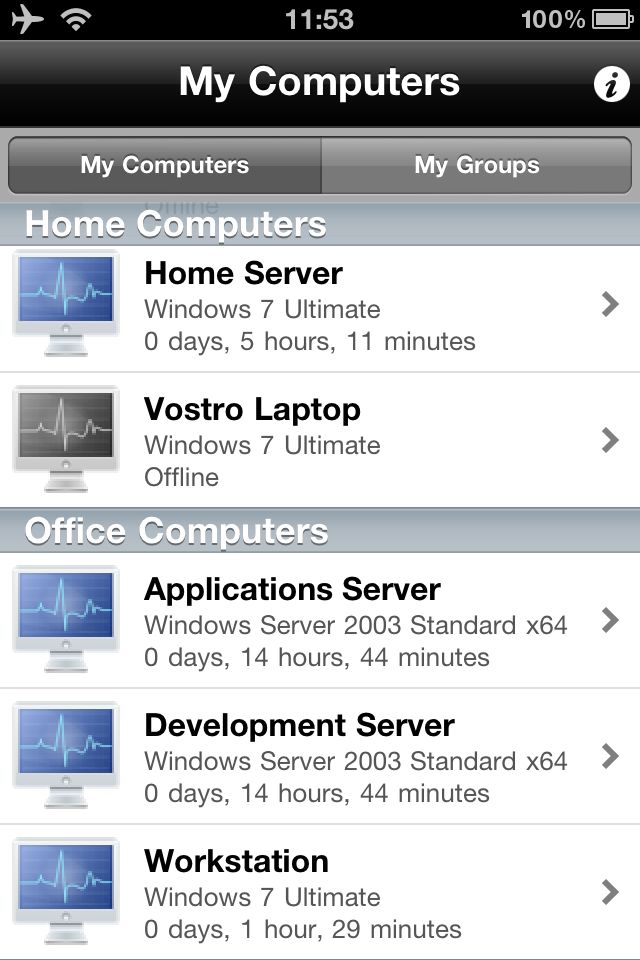Open the Home Server details
The image size is (640, 960).
pyautogui.click(x=320, y=306)
